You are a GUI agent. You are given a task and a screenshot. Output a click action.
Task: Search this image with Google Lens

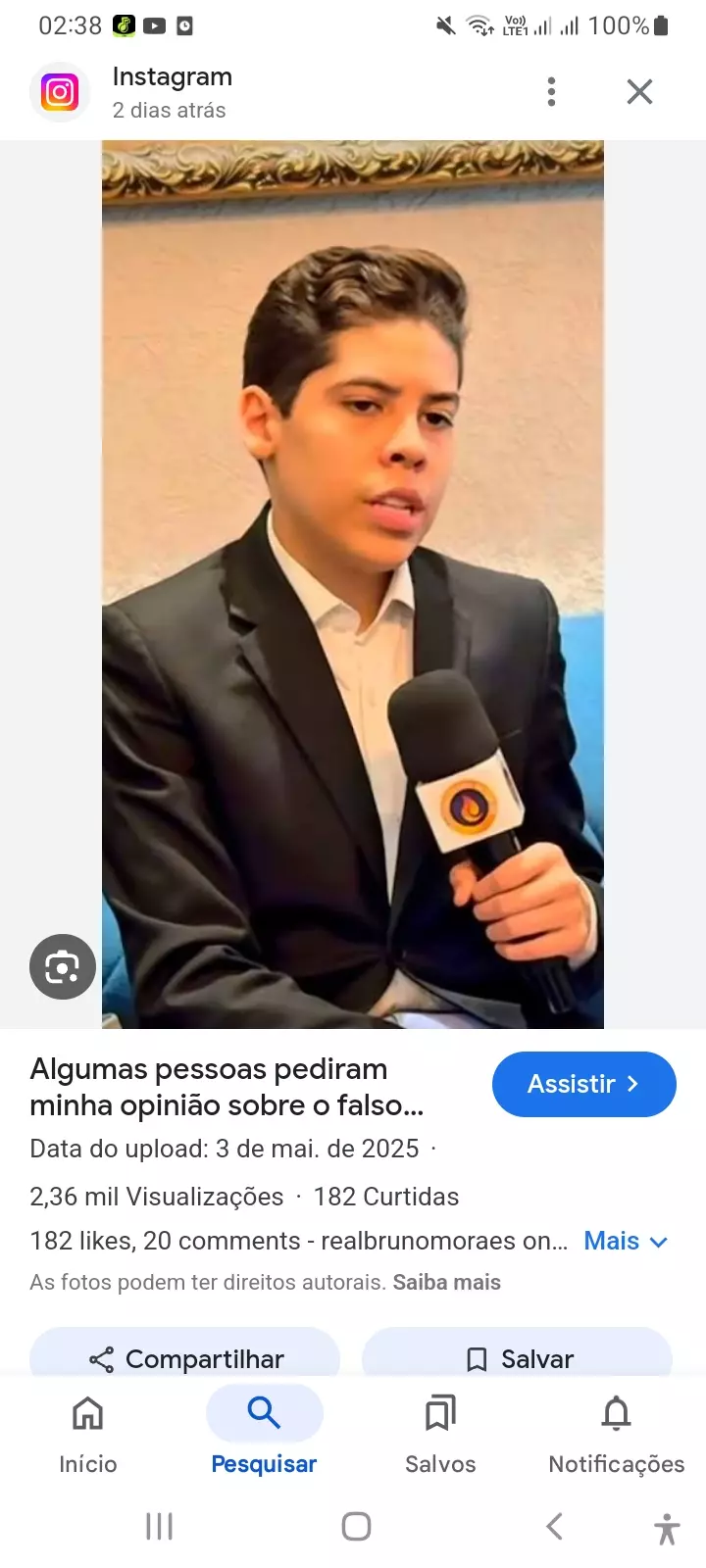[x=63, y=967]
